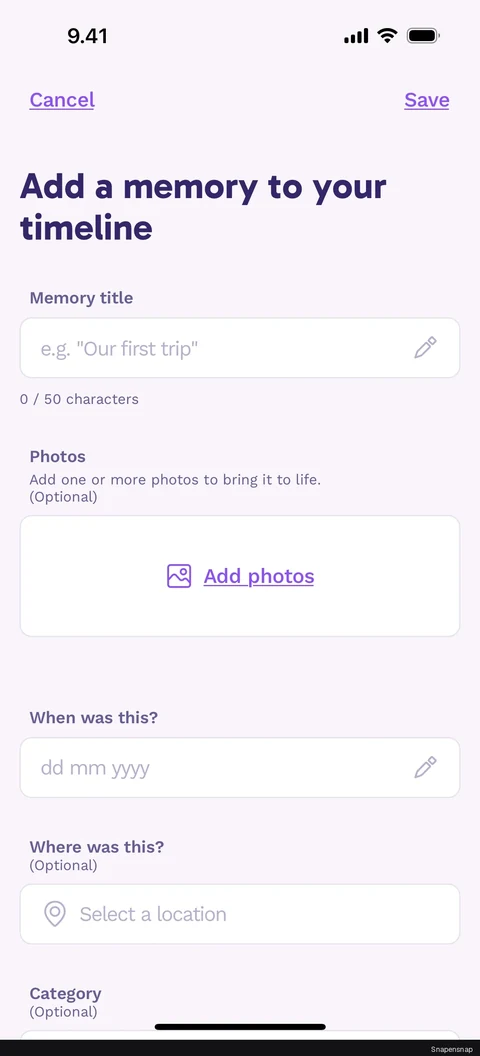Open the When was this date field
This screenshot has width=480, height=1056.
(240, 768)
